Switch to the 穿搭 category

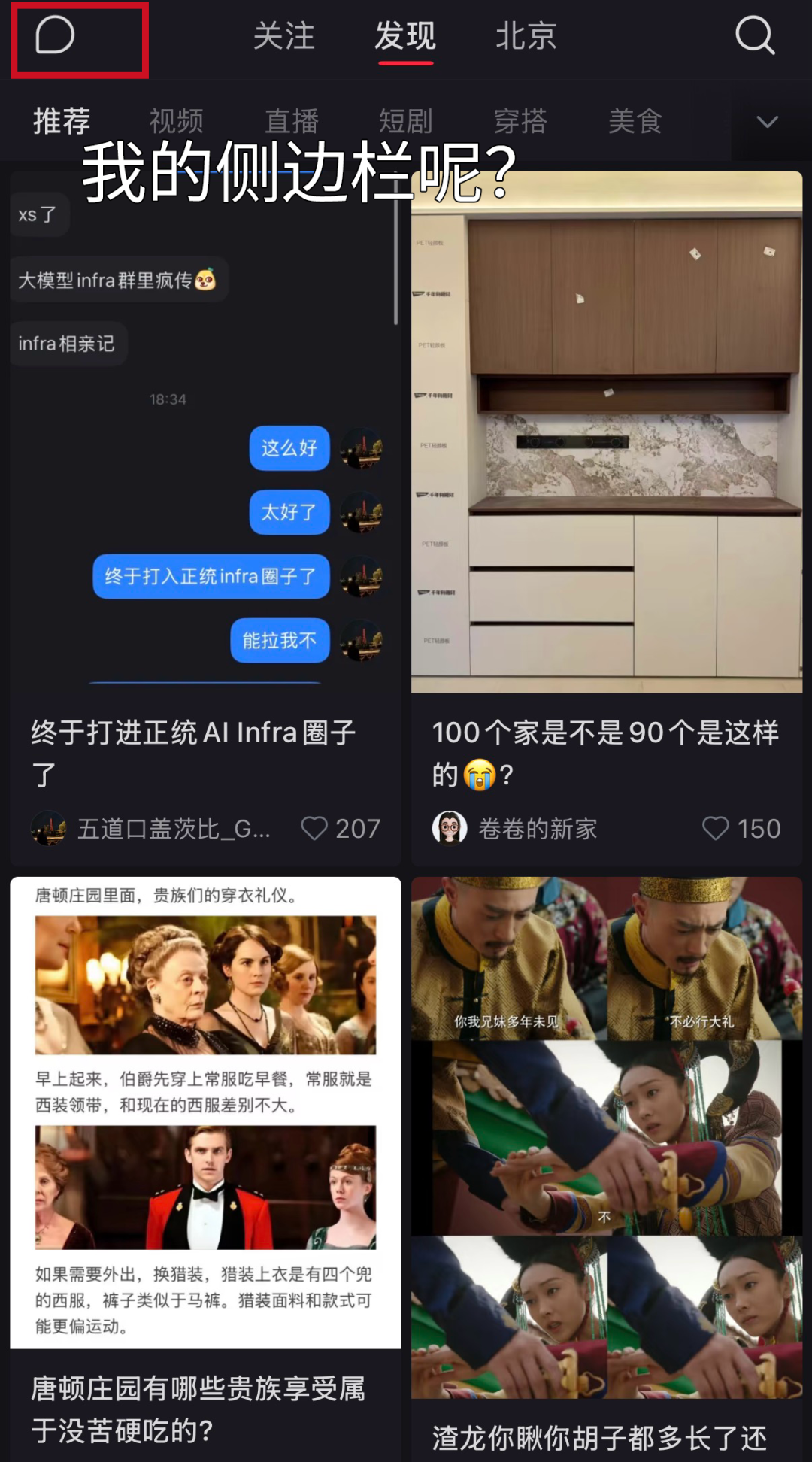tap(520, 121)
